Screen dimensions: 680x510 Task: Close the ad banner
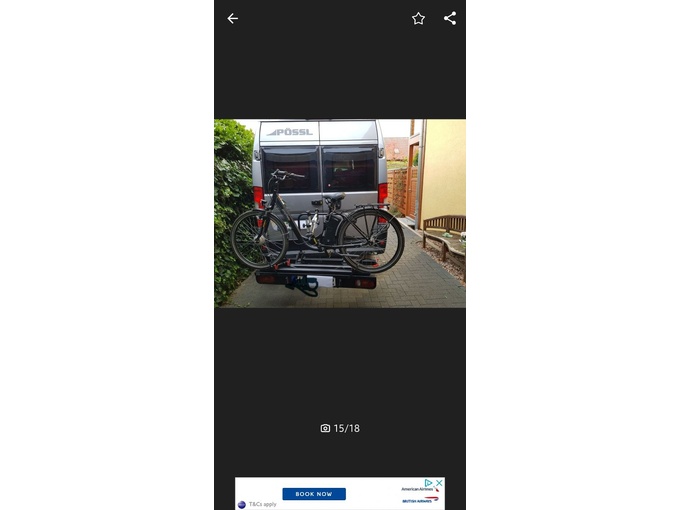pyautogui.click(x=439, y=483)
